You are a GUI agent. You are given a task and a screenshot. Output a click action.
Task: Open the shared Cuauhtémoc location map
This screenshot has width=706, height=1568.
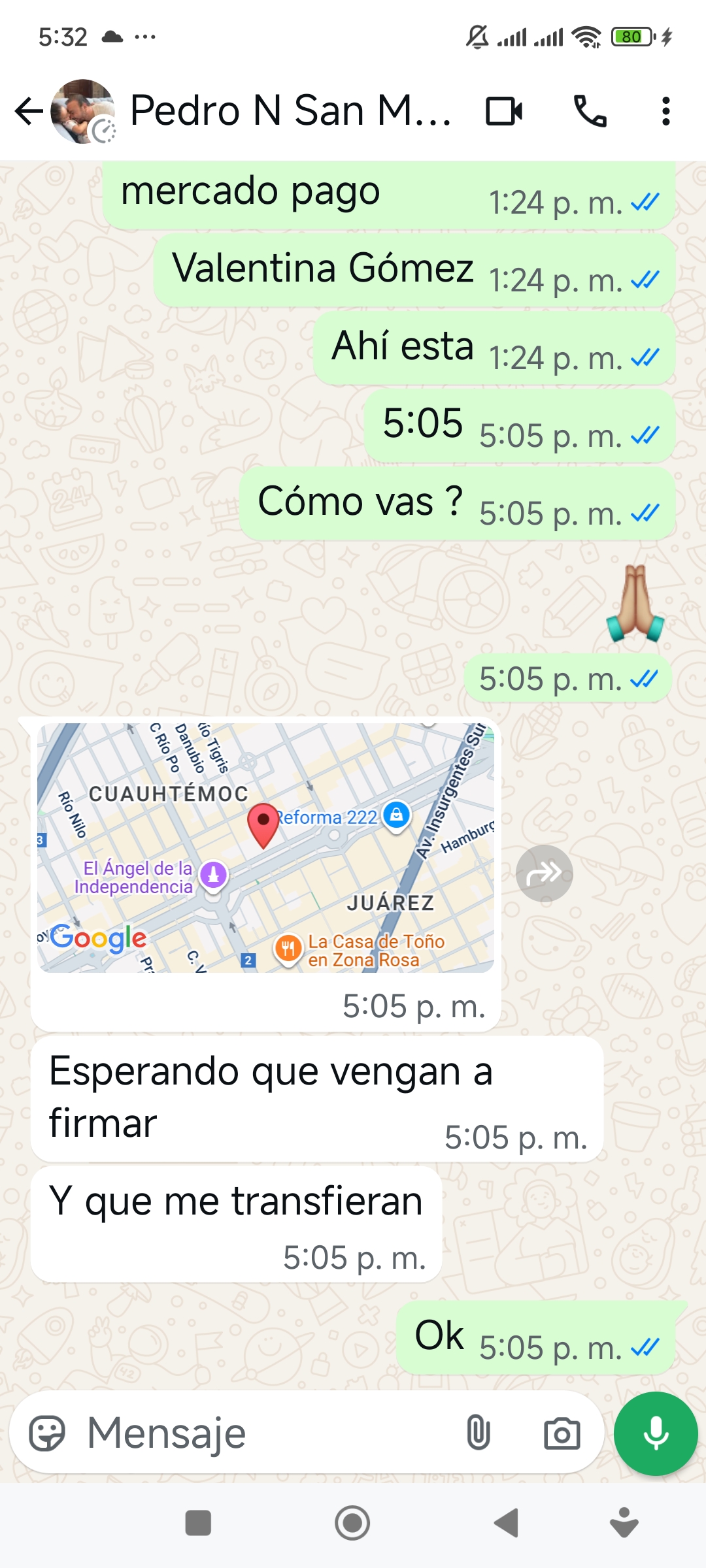[x=265, y=847]
